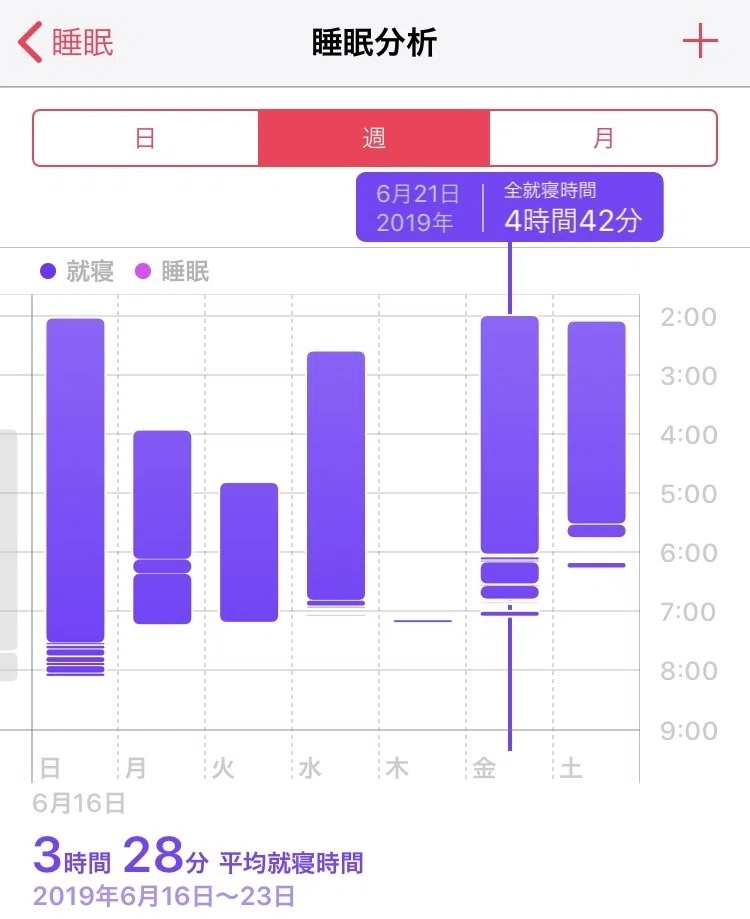Select Tuesday's sleep bar

coord(249,552)
